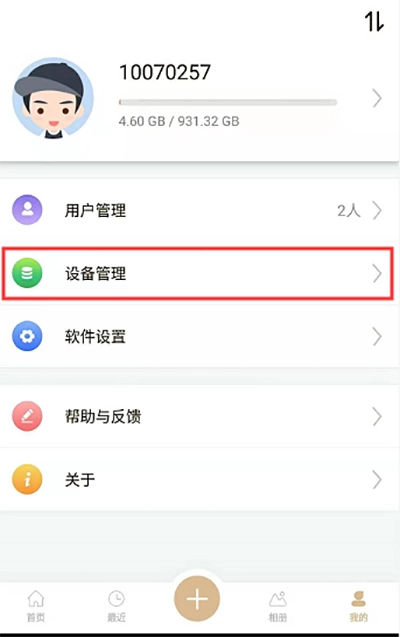Tap the cartoon avatar picture

point(53,98)
